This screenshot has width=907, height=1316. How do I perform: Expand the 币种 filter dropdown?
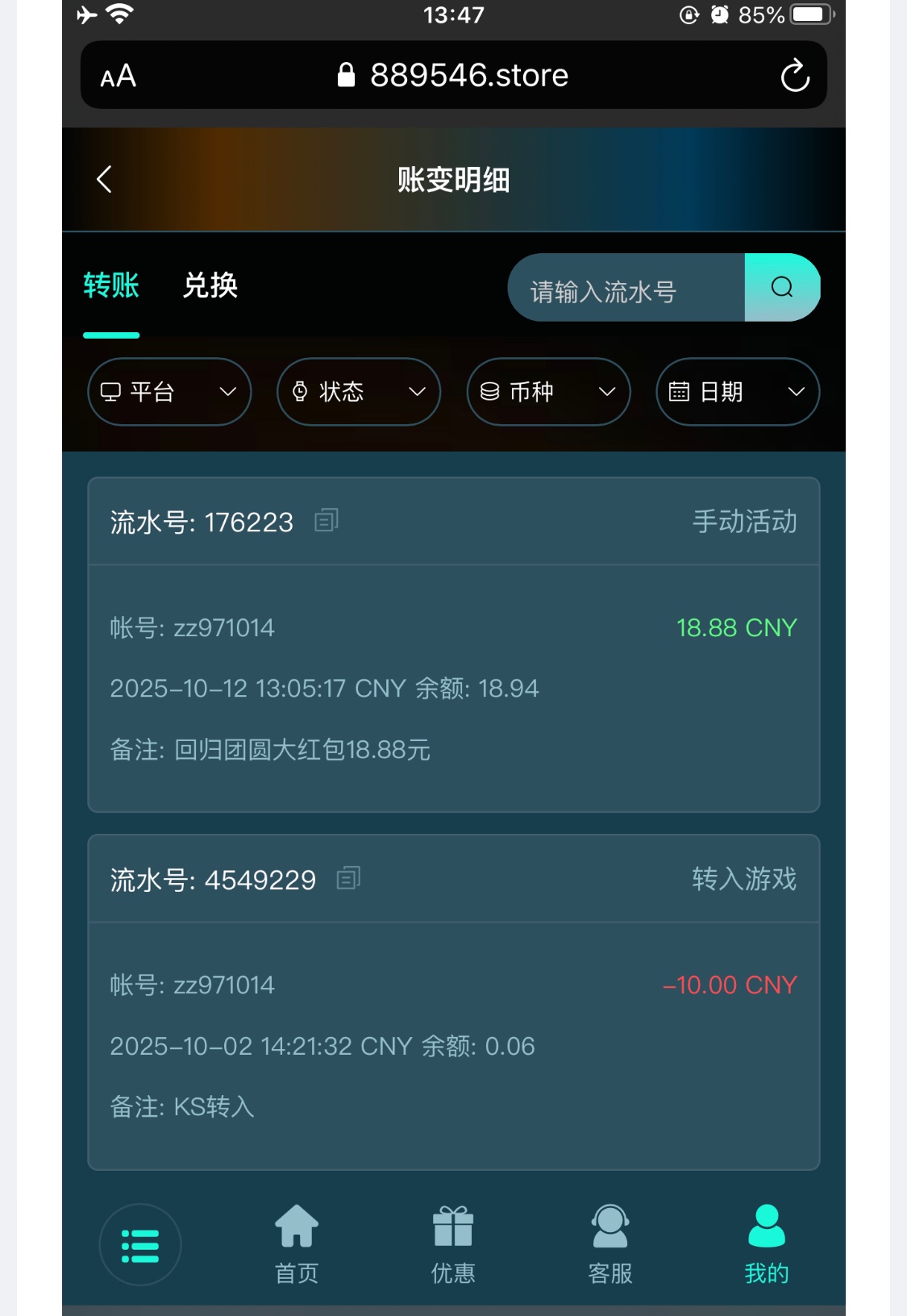tap(548, 392)
